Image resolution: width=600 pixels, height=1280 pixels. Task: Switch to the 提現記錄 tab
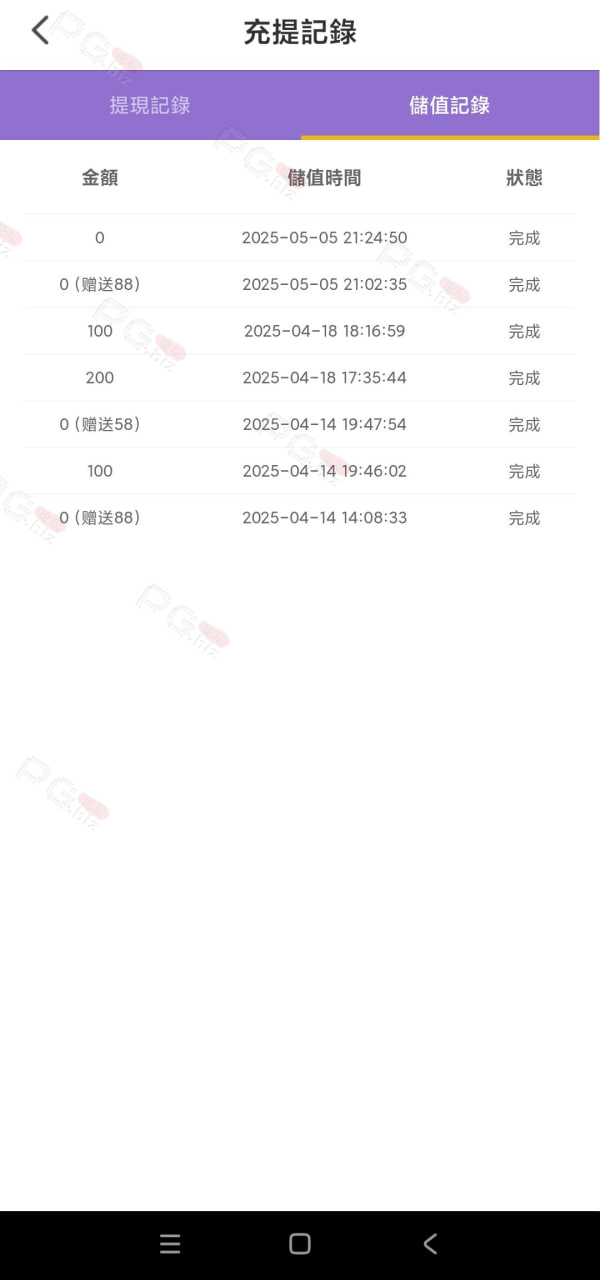150,105
